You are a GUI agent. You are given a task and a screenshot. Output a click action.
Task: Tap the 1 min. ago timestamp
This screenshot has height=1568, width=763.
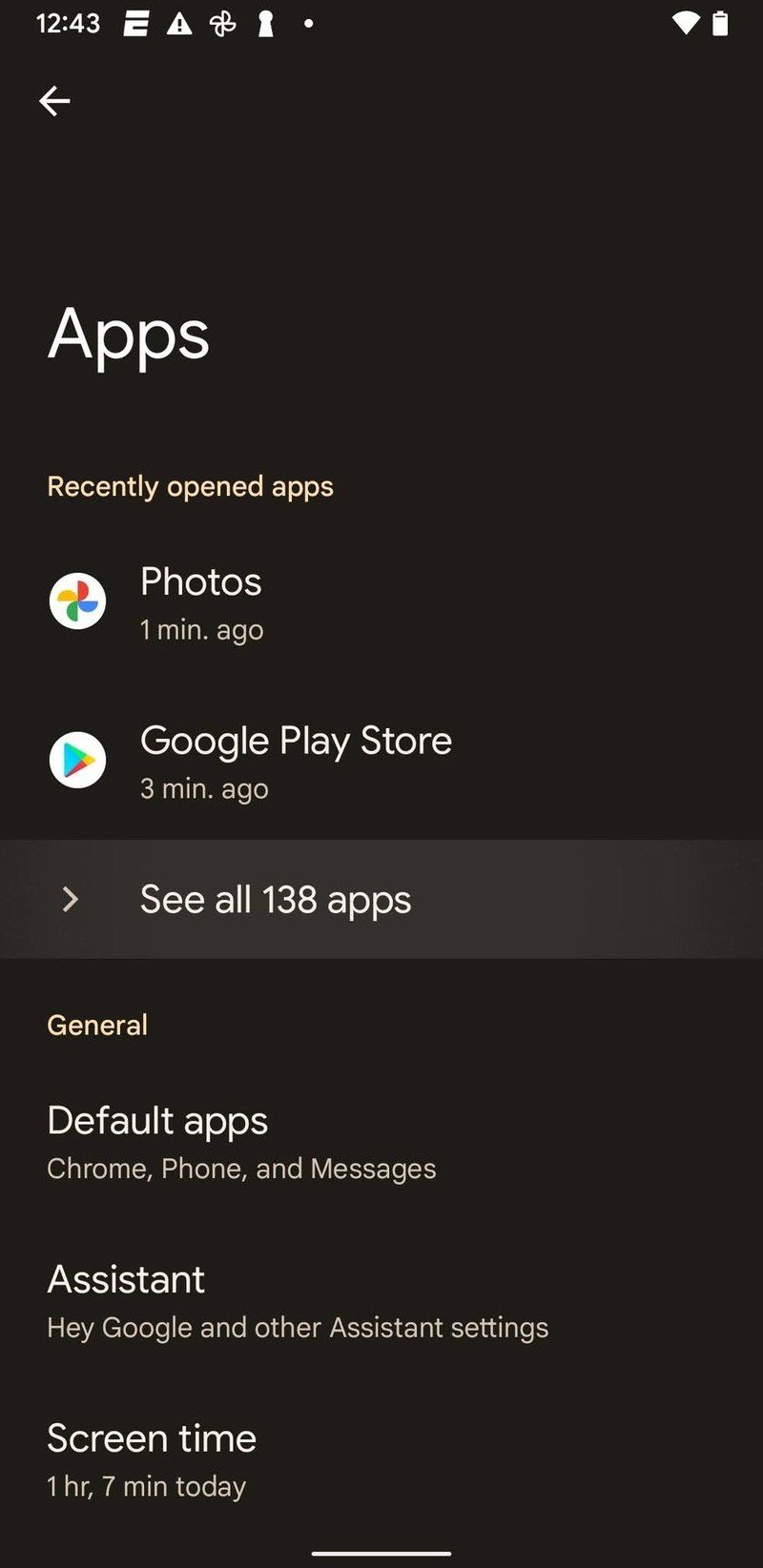point(201,629)
